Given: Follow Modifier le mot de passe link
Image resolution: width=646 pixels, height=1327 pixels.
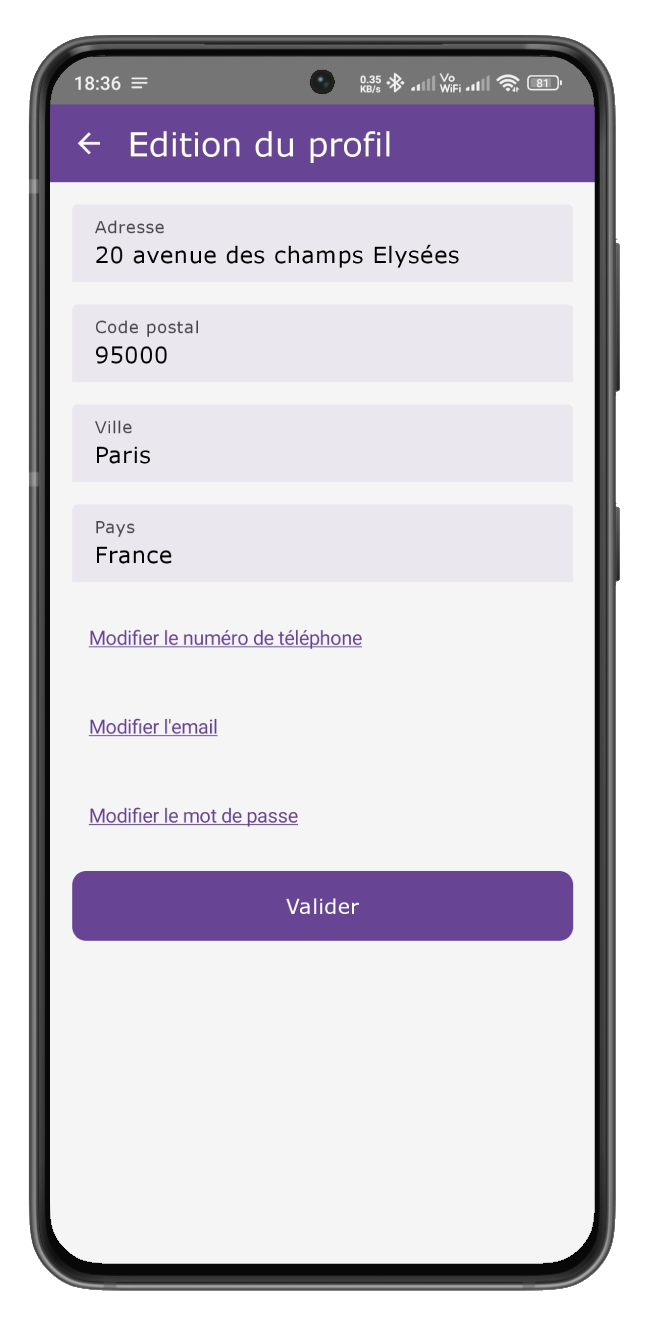Looking at the screenshot, I should 193,816.
